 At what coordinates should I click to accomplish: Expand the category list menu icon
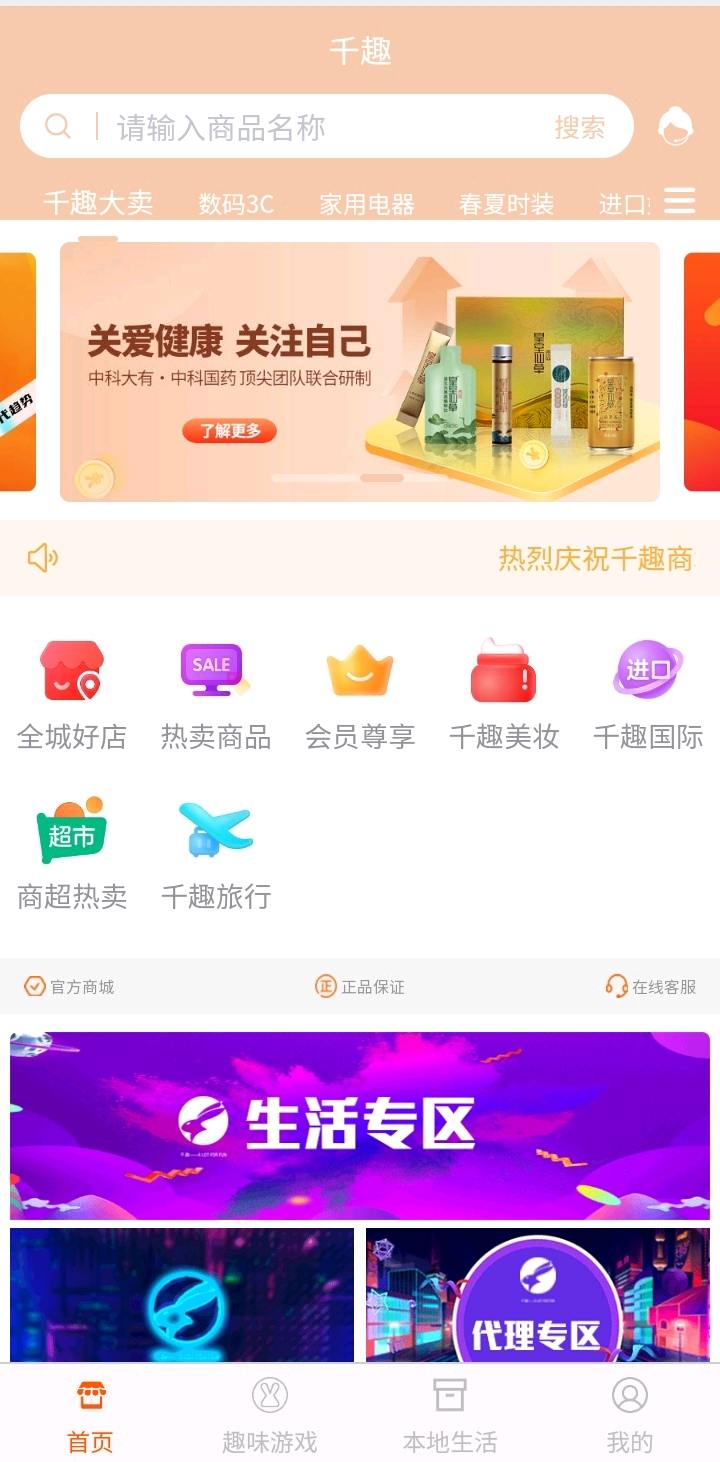(x=680, y=201)
